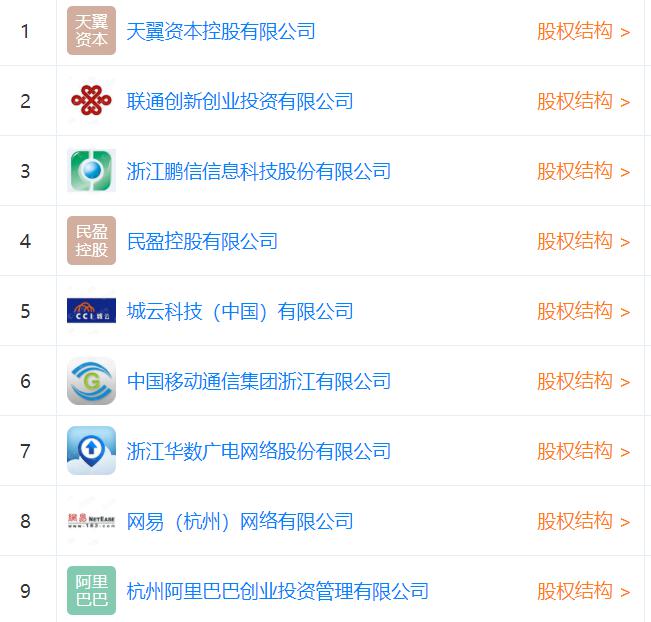This screenshot has width=651, height=622.
Task: View 股权结构 for 民盈控股有限公司
Action: (583, 241)
